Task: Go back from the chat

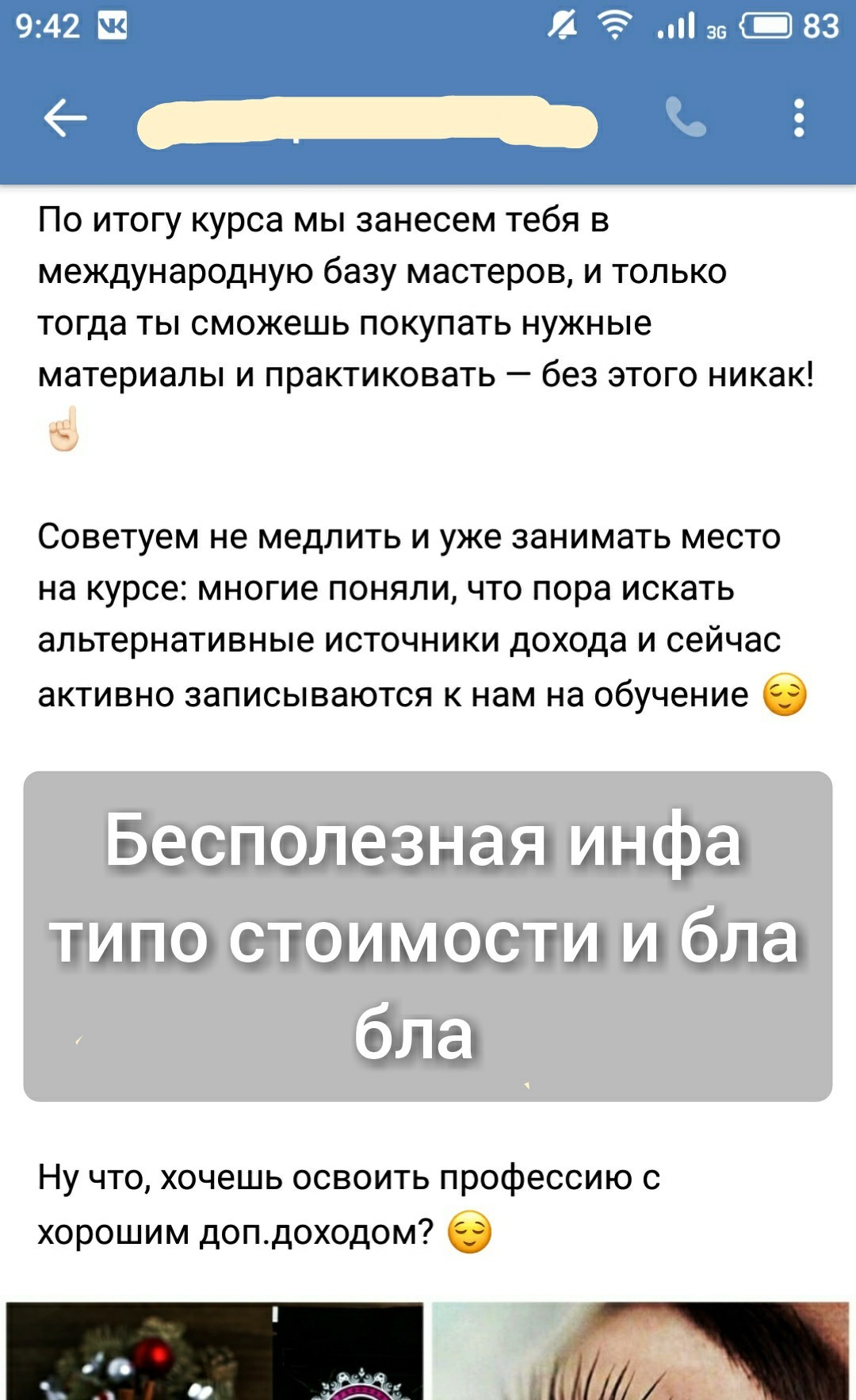Action: click(x=65, y=119)
